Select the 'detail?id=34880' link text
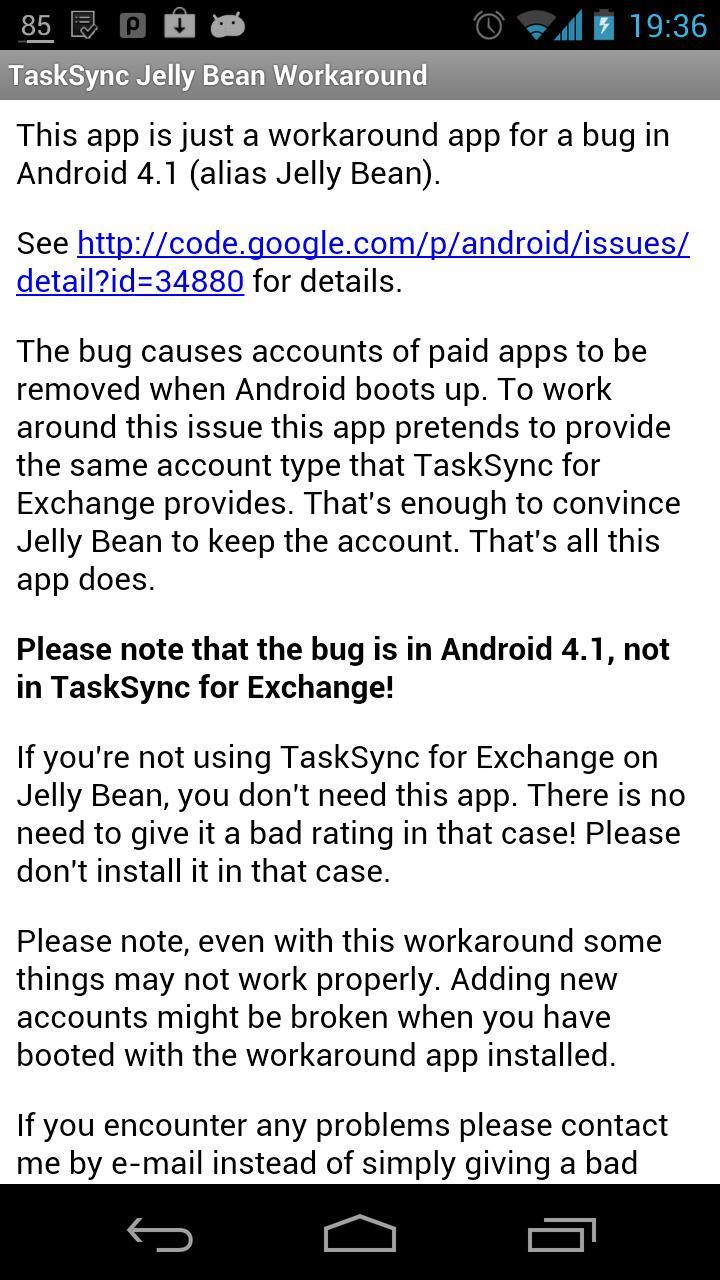The image size is (720, 1280). tap(128, 281)
